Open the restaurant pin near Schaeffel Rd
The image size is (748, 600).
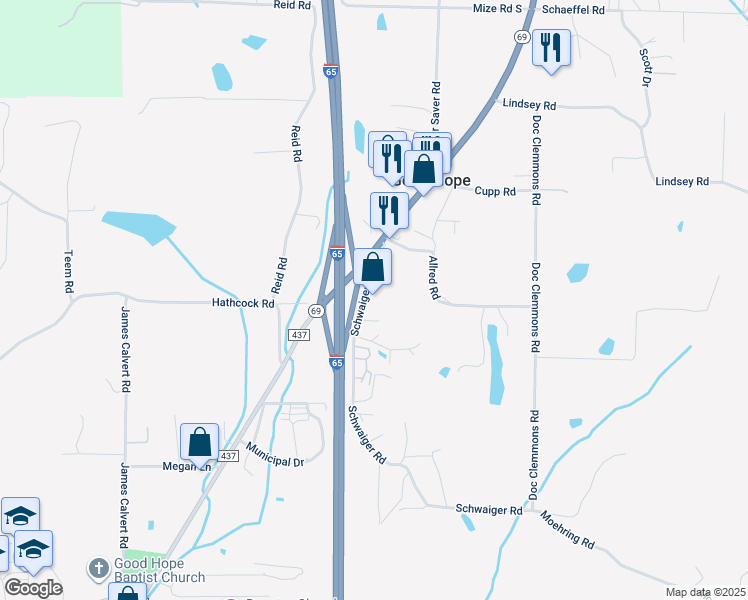[551, 48]
